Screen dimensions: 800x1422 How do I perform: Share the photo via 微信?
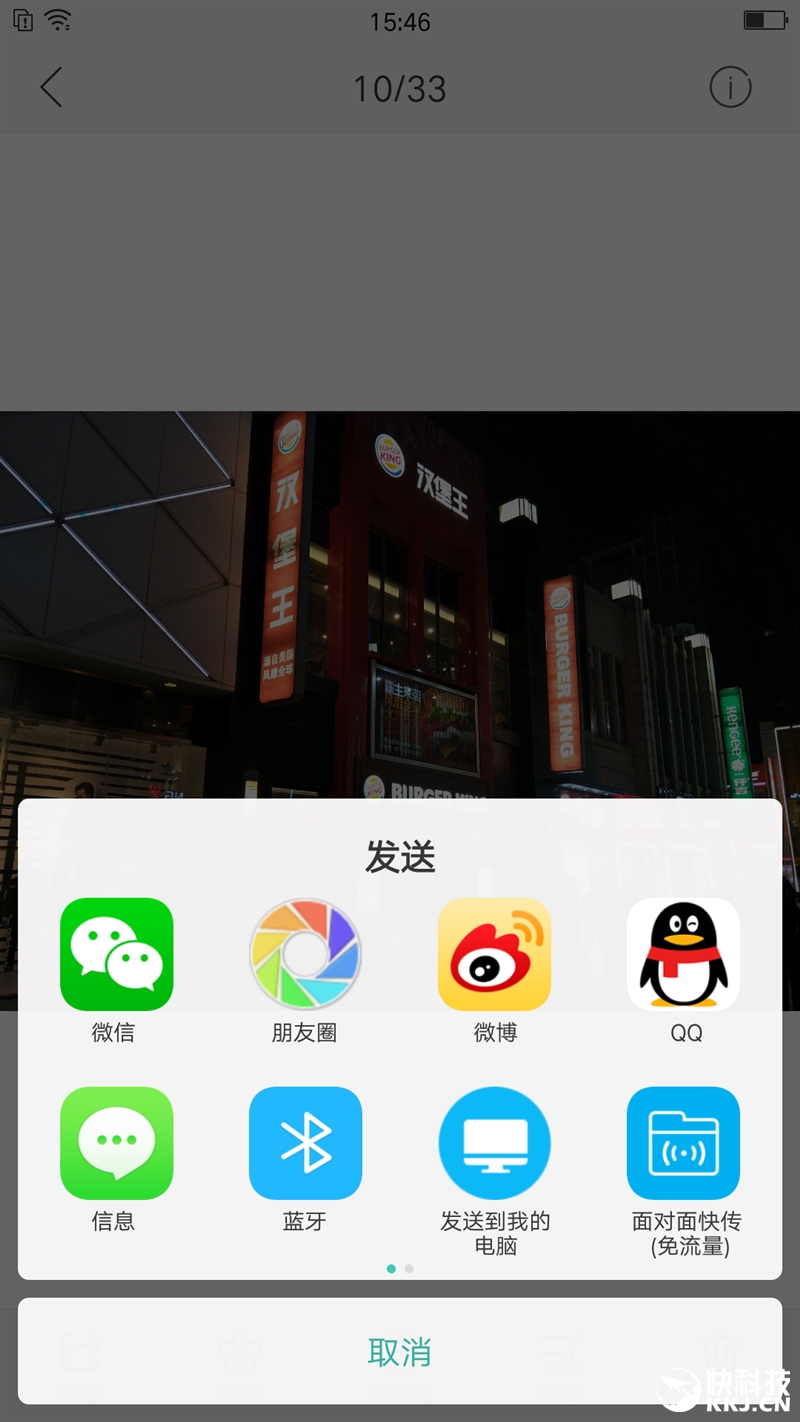tap(116, 955)
